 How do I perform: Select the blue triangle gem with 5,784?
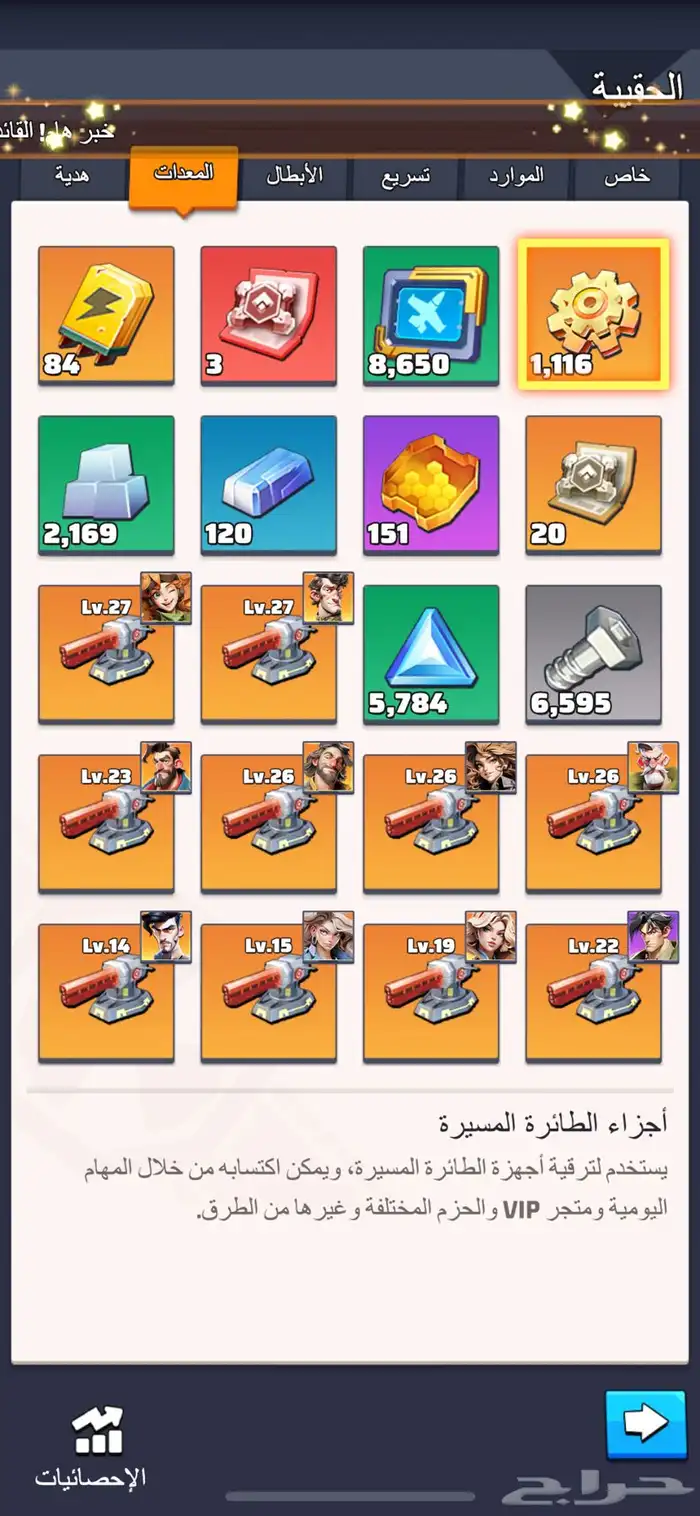point(431,653)
